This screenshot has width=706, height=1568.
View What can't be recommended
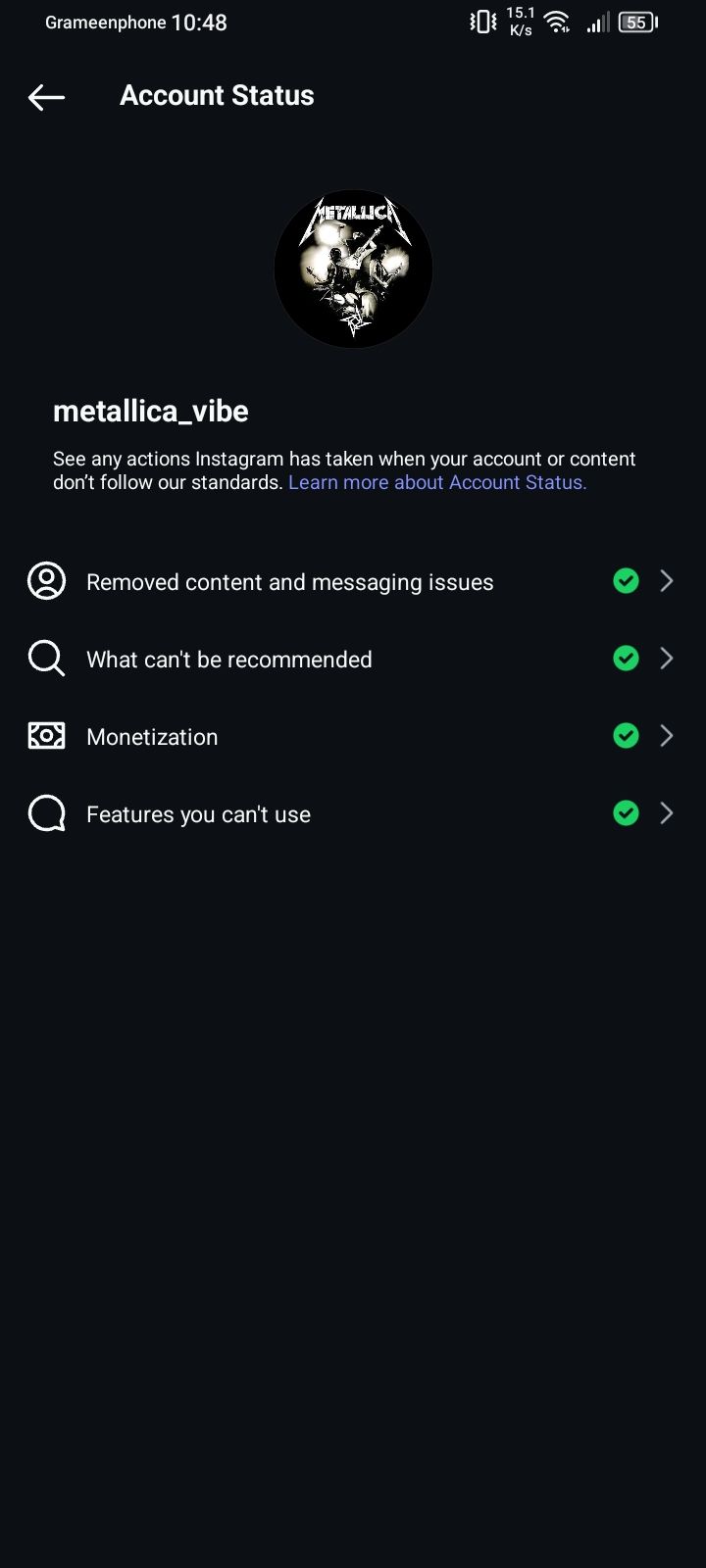point(353,659)
